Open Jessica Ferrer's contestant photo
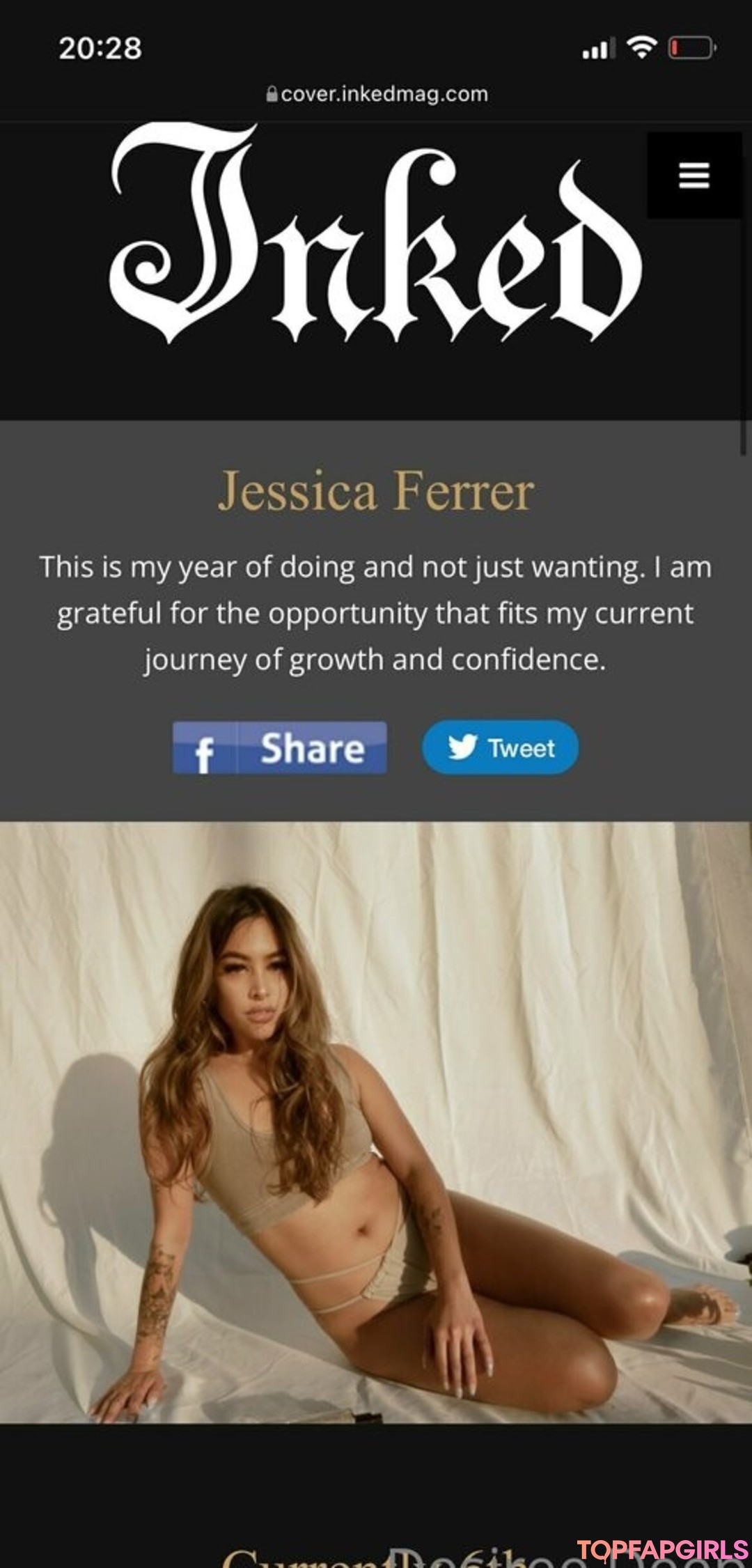The image size is (752, 1568). pos(376,1121)
